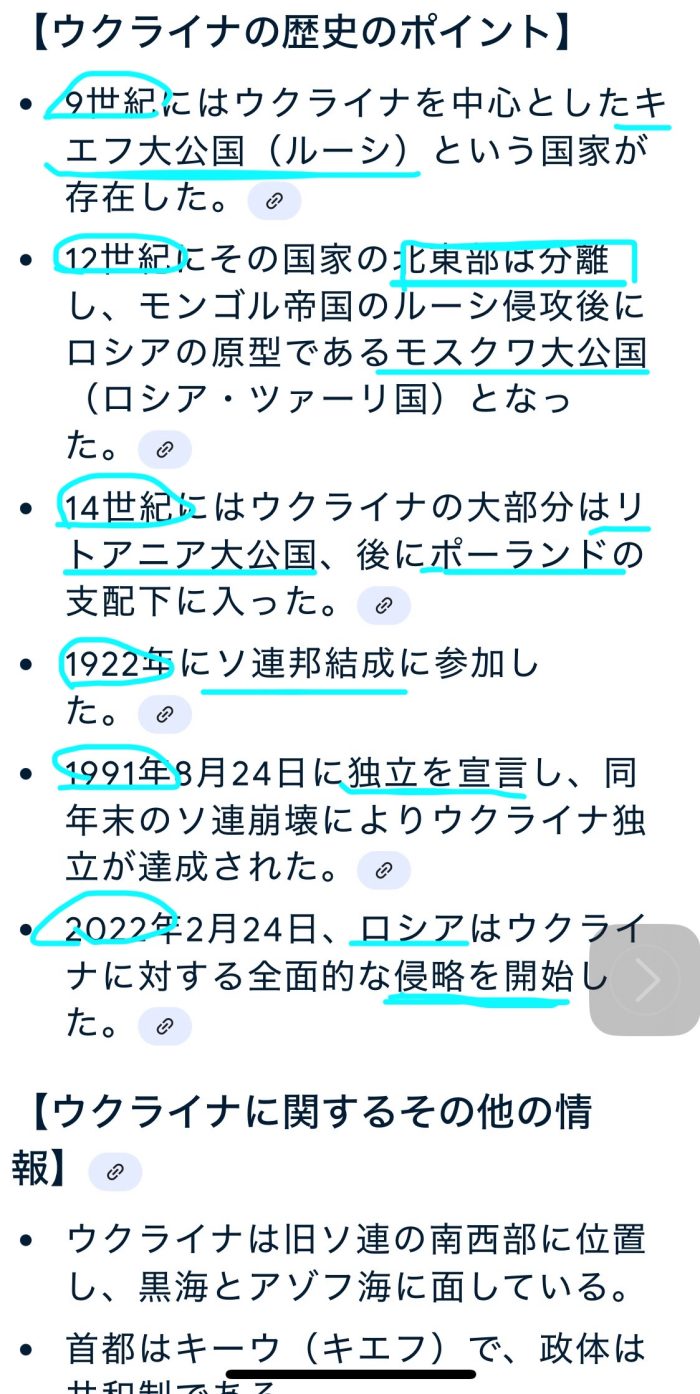Open source link after ポーランドの支配下 bullet
Screen dimensions: 700x1394
pos(383,605)
